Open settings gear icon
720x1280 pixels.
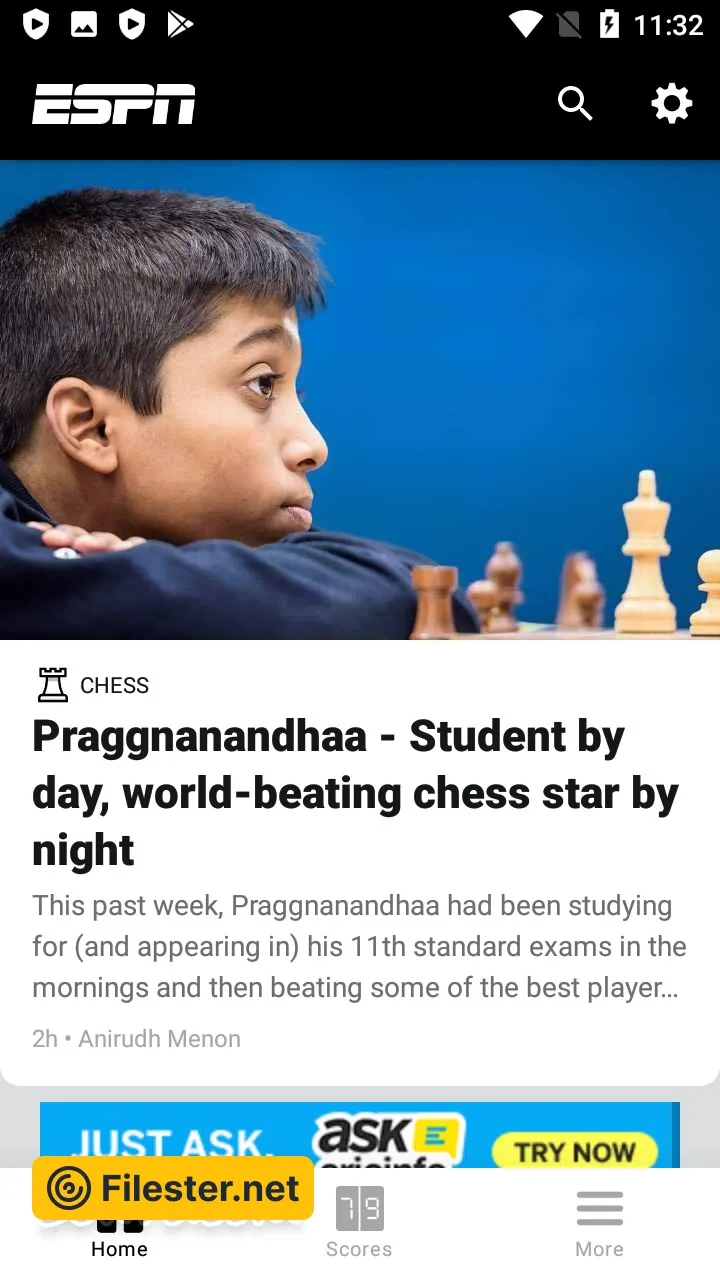(671, 104)
